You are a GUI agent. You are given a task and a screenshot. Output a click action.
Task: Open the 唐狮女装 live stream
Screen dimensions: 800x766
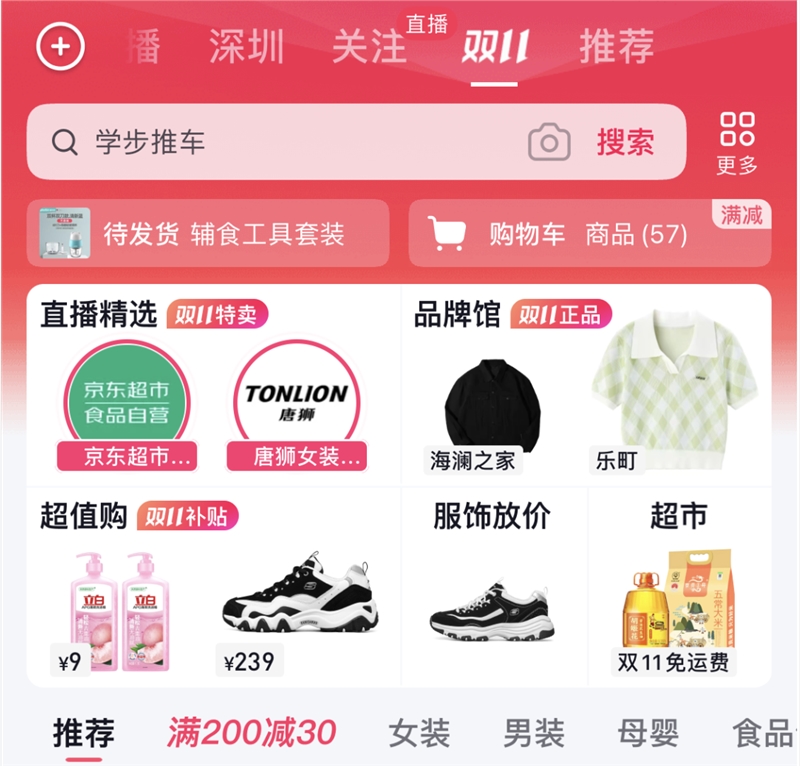tap(297, 405)
